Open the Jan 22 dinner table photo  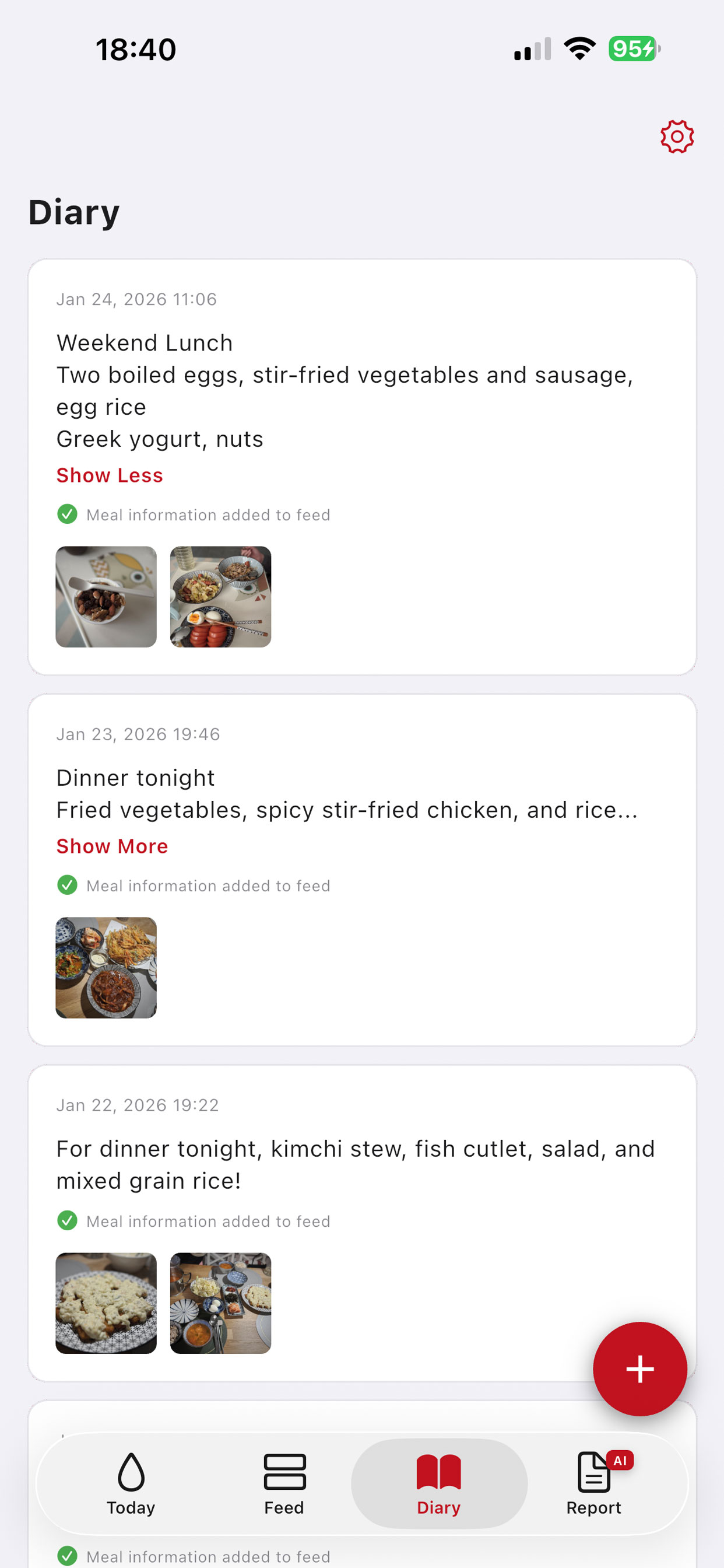point(220,1303)
